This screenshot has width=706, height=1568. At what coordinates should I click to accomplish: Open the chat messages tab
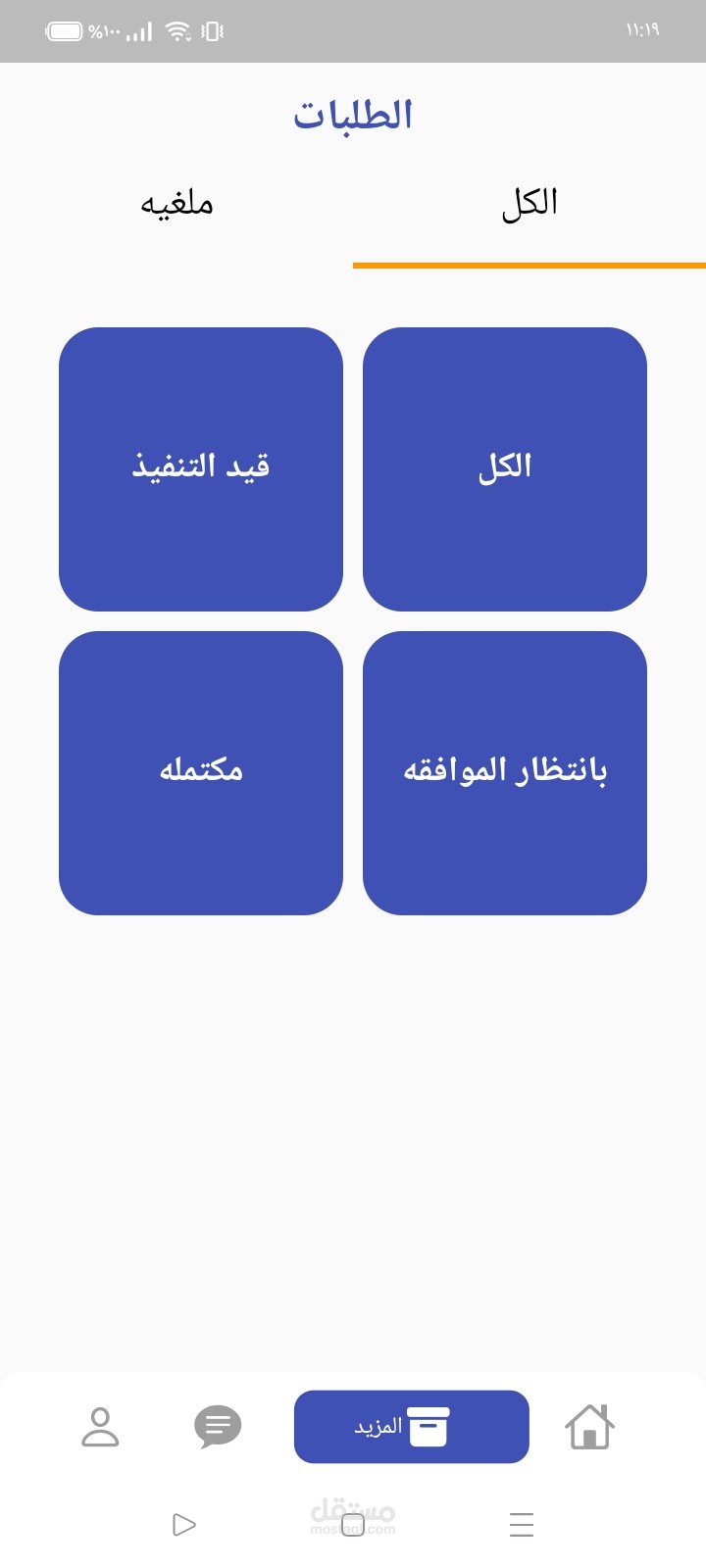tap(218, 1426)
